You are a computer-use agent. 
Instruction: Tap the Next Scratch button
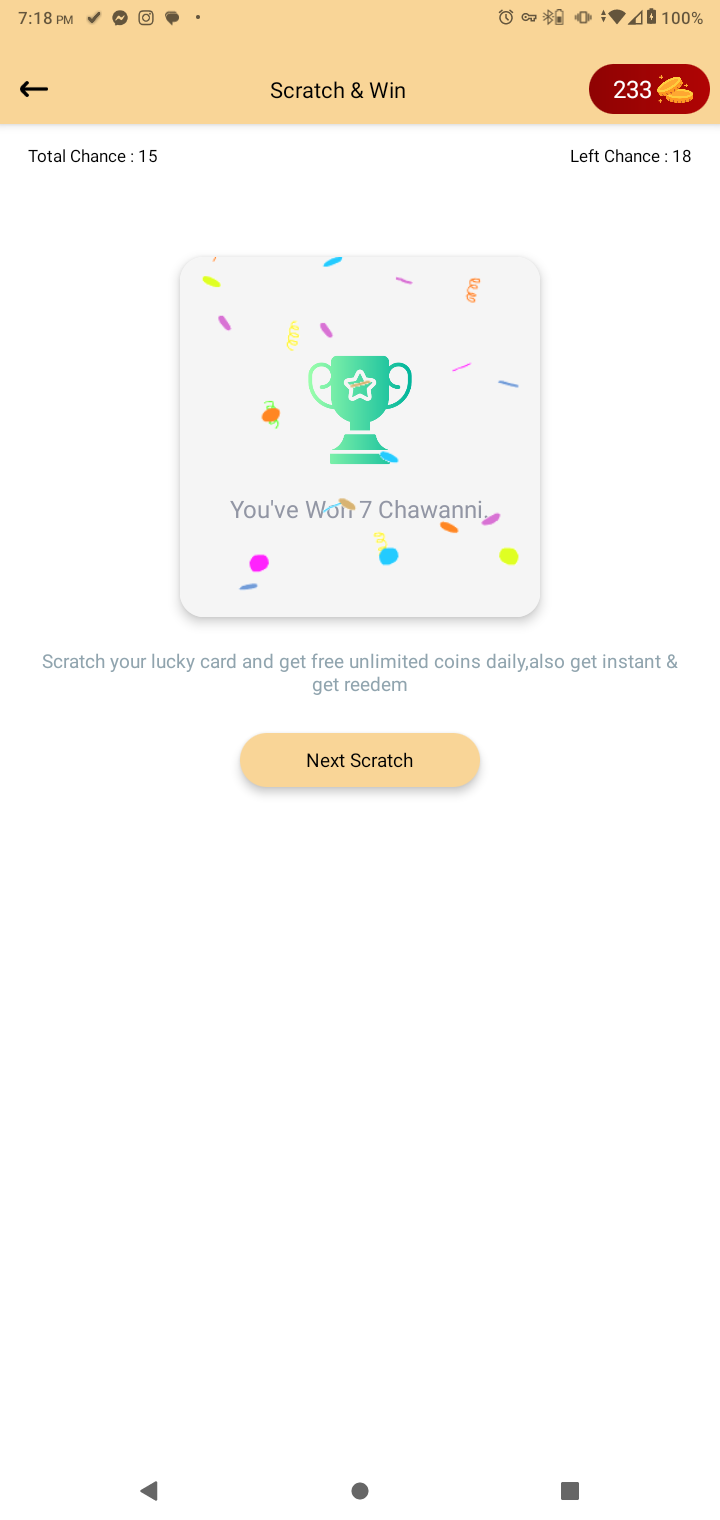(360, 760)
